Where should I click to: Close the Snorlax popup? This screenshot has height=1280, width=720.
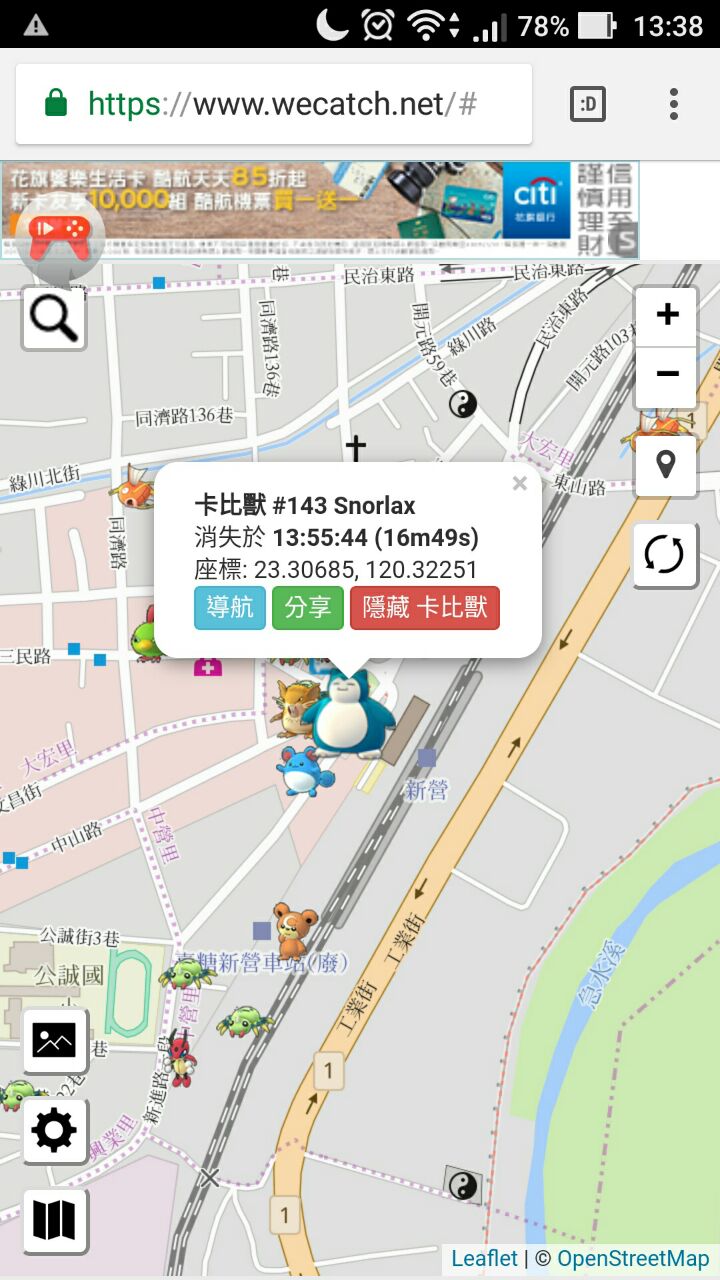519,484
